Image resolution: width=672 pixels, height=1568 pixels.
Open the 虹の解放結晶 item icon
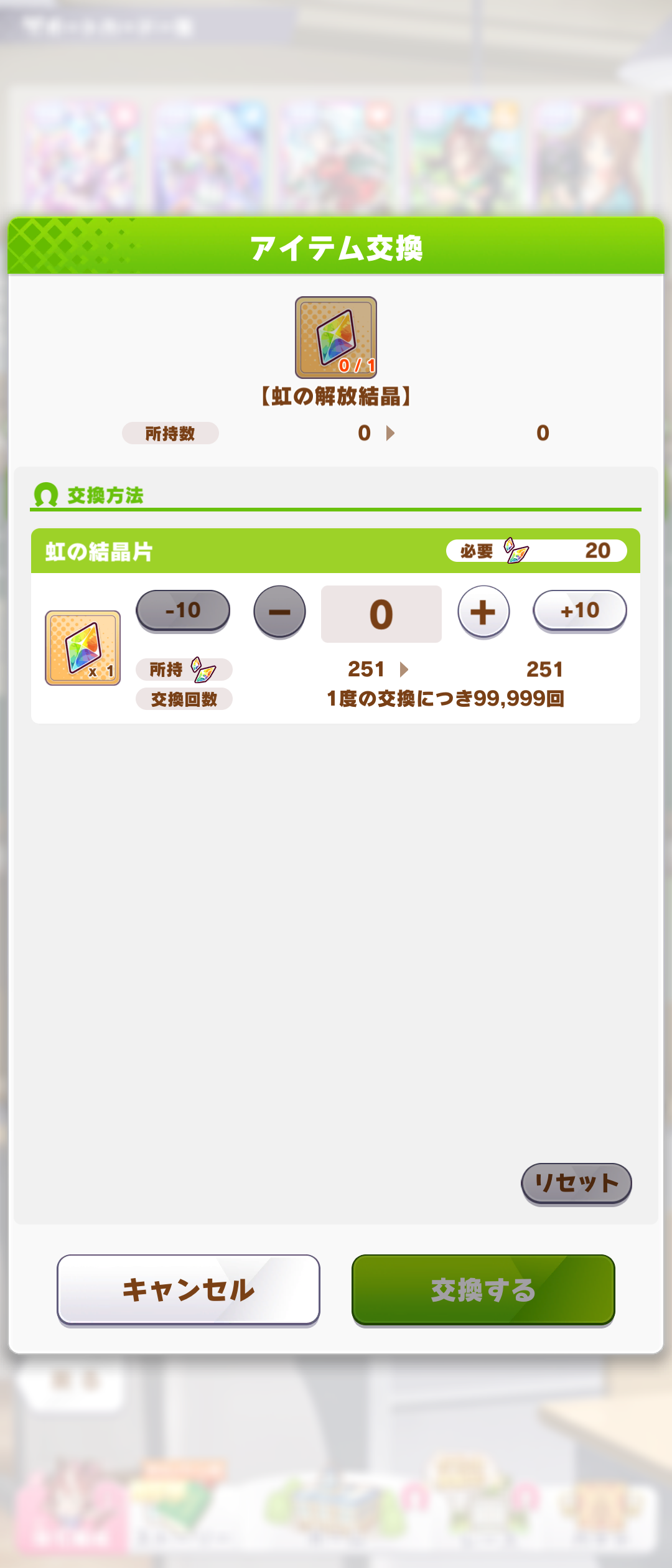pyautogui.click(x=336, y=337)
